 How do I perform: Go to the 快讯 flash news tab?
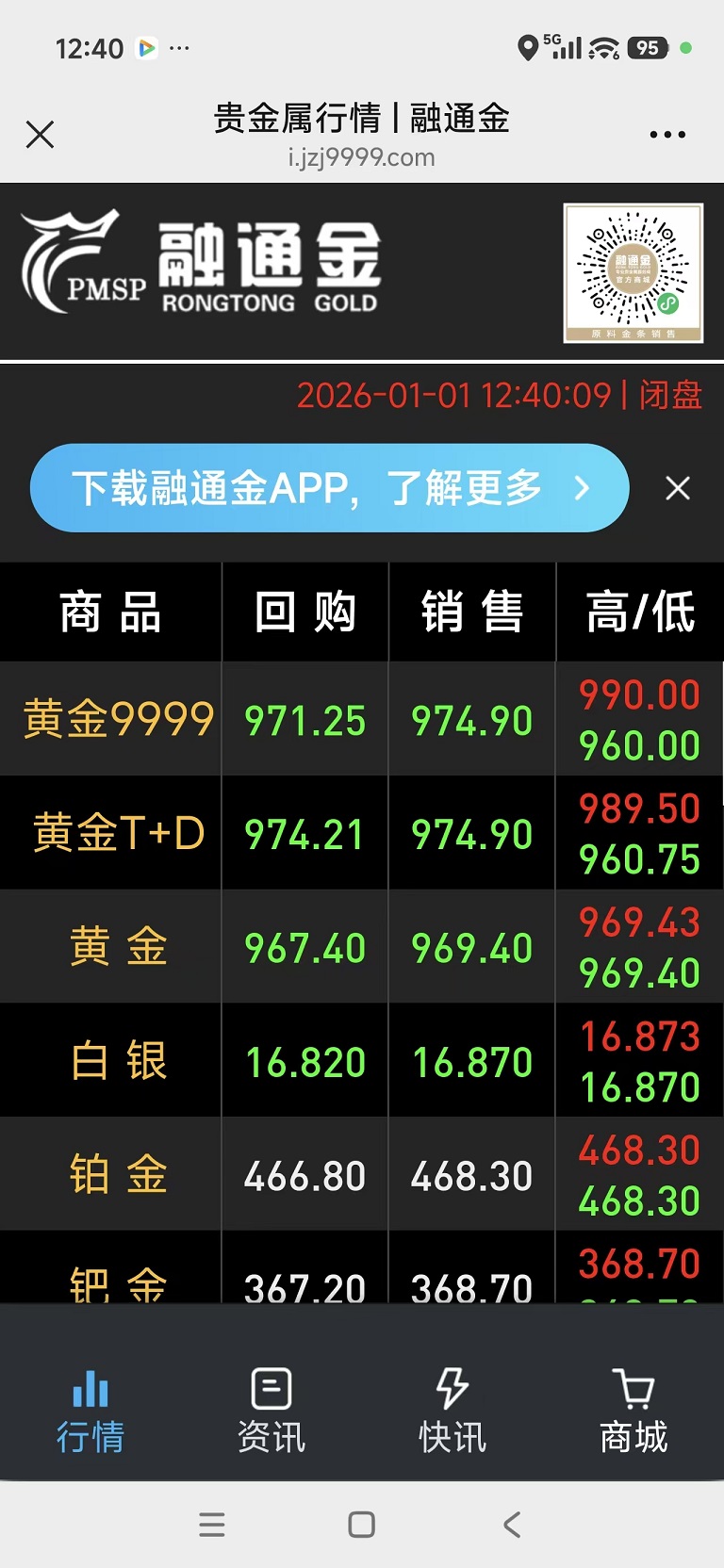(x=452, y=1412)
